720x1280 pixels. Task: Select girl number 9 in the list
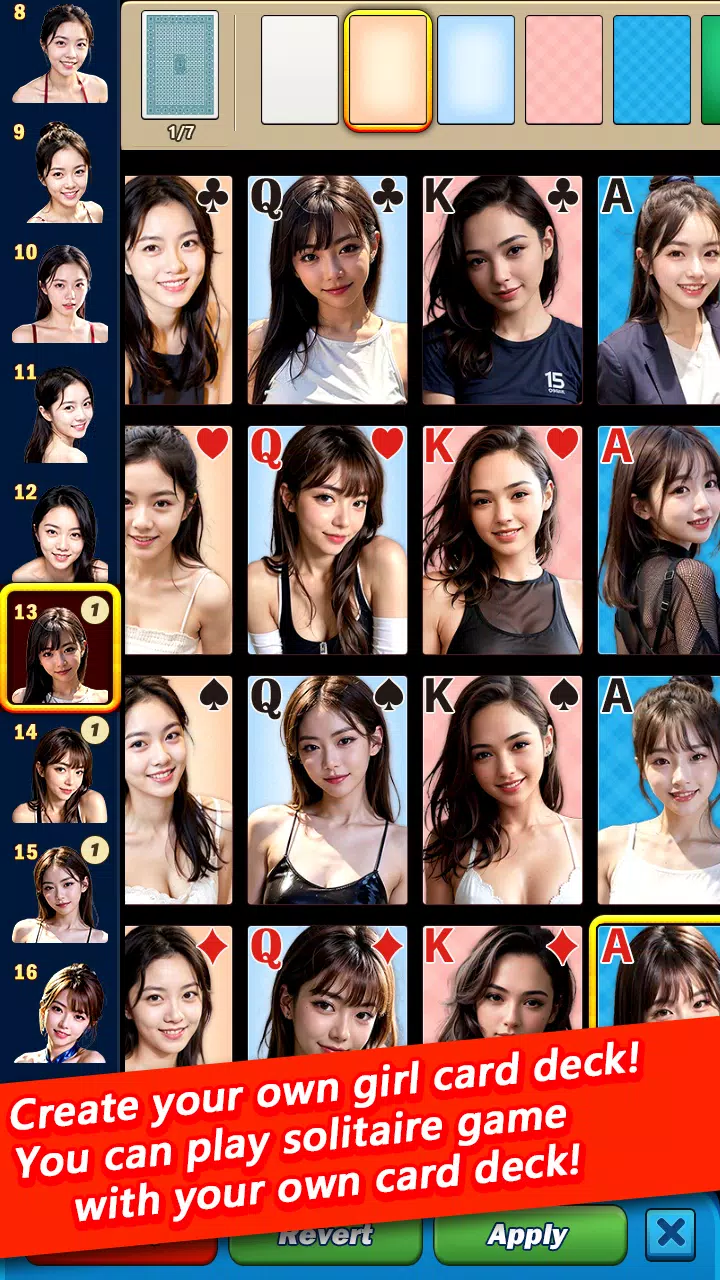click(60, 172)
